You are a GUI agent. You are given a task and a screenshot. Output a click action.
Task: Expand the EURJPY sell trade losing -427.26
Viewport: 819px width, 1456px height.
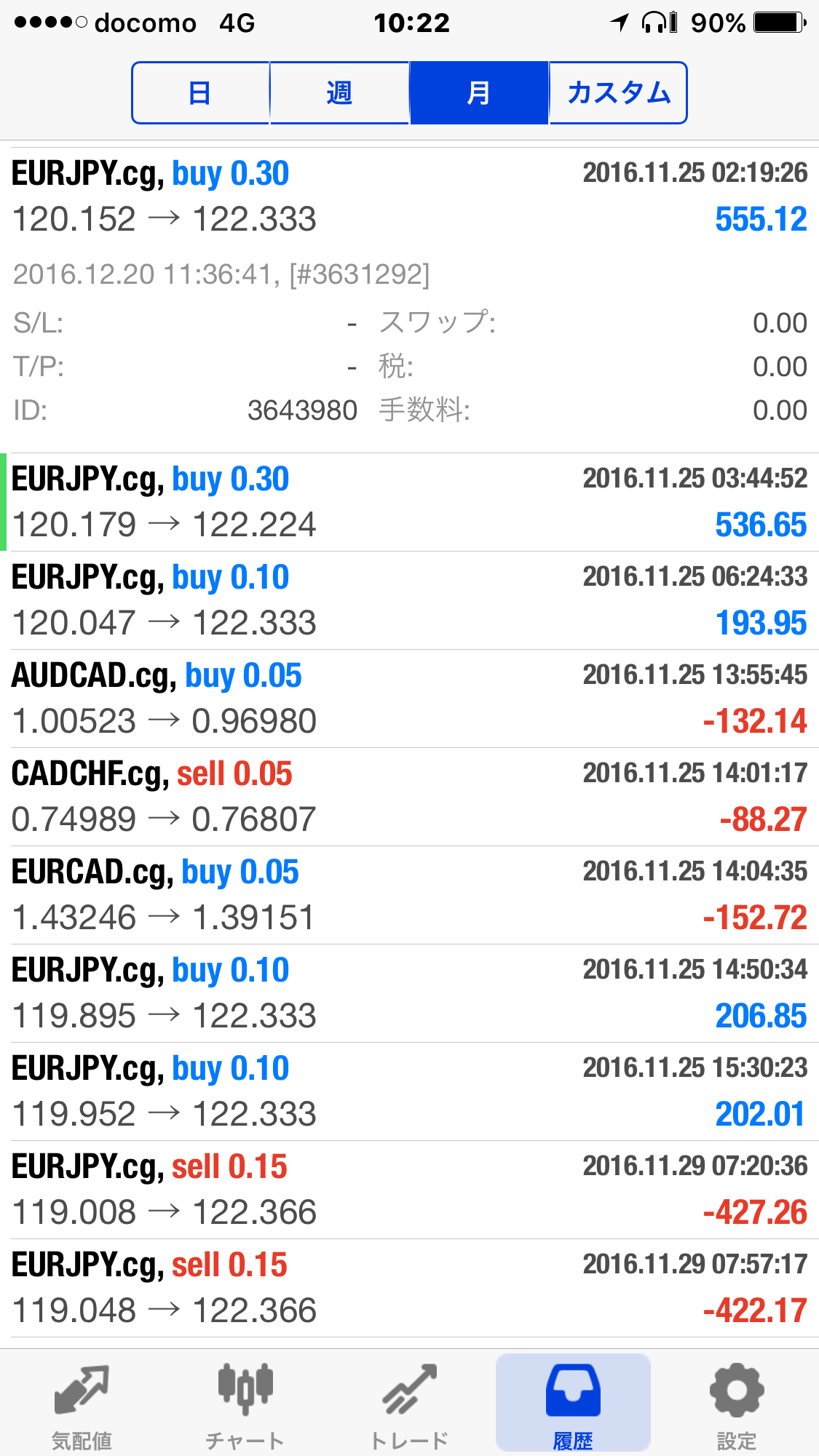pyautogui.click(x=409, y=1190)
